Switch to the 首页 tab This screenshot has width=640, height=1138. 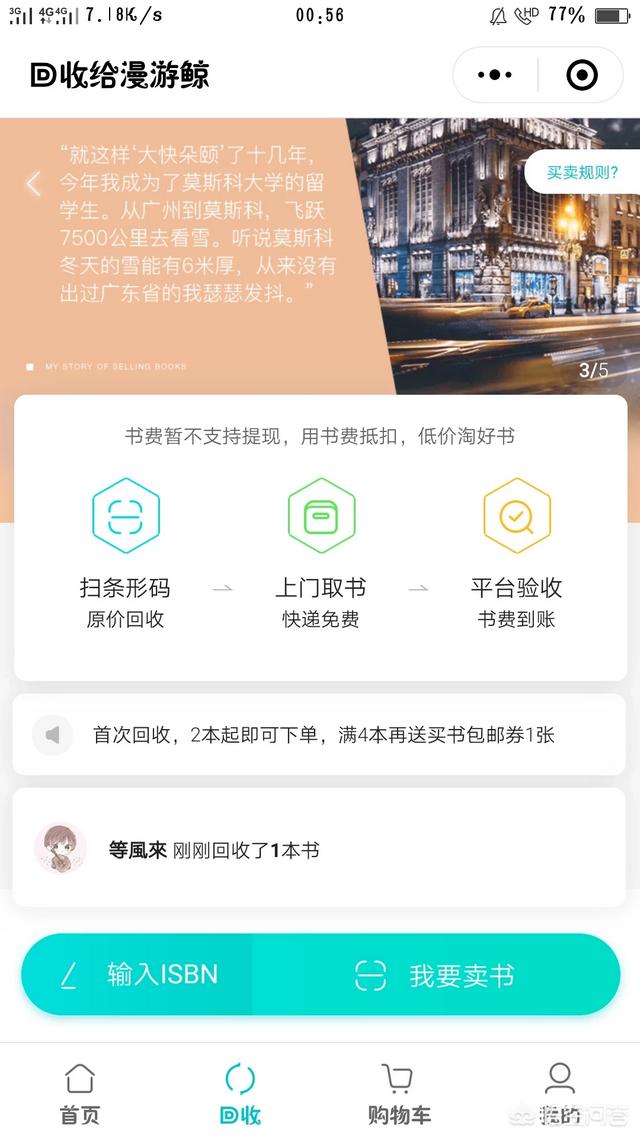click(80, 1093)
